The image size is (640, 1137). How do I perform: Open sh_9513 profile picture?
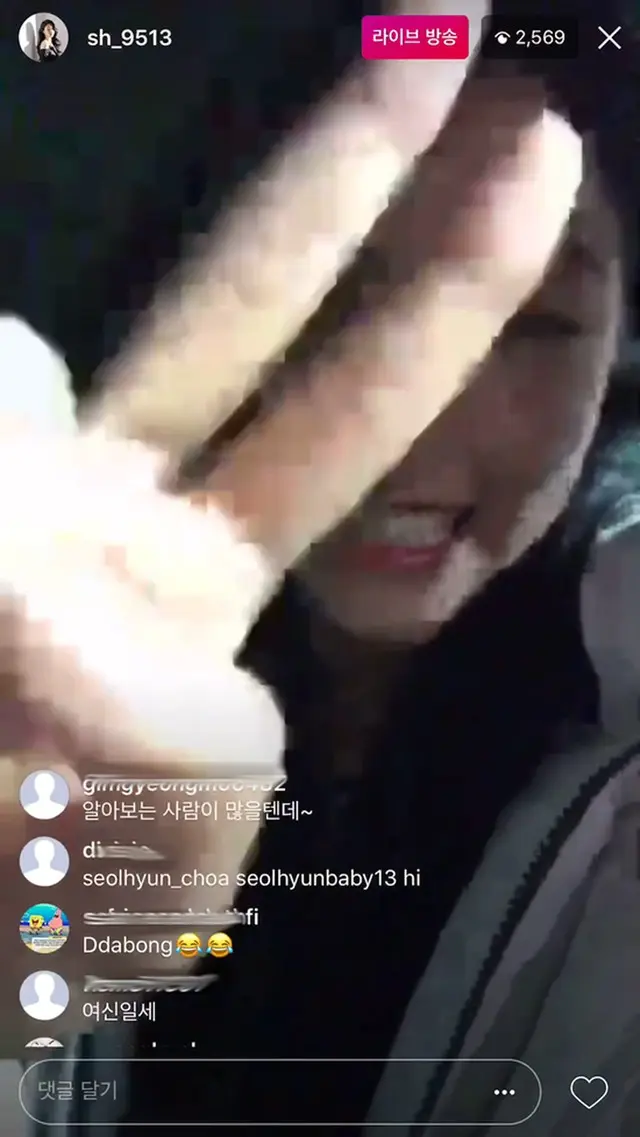click(x=43, y=38)
